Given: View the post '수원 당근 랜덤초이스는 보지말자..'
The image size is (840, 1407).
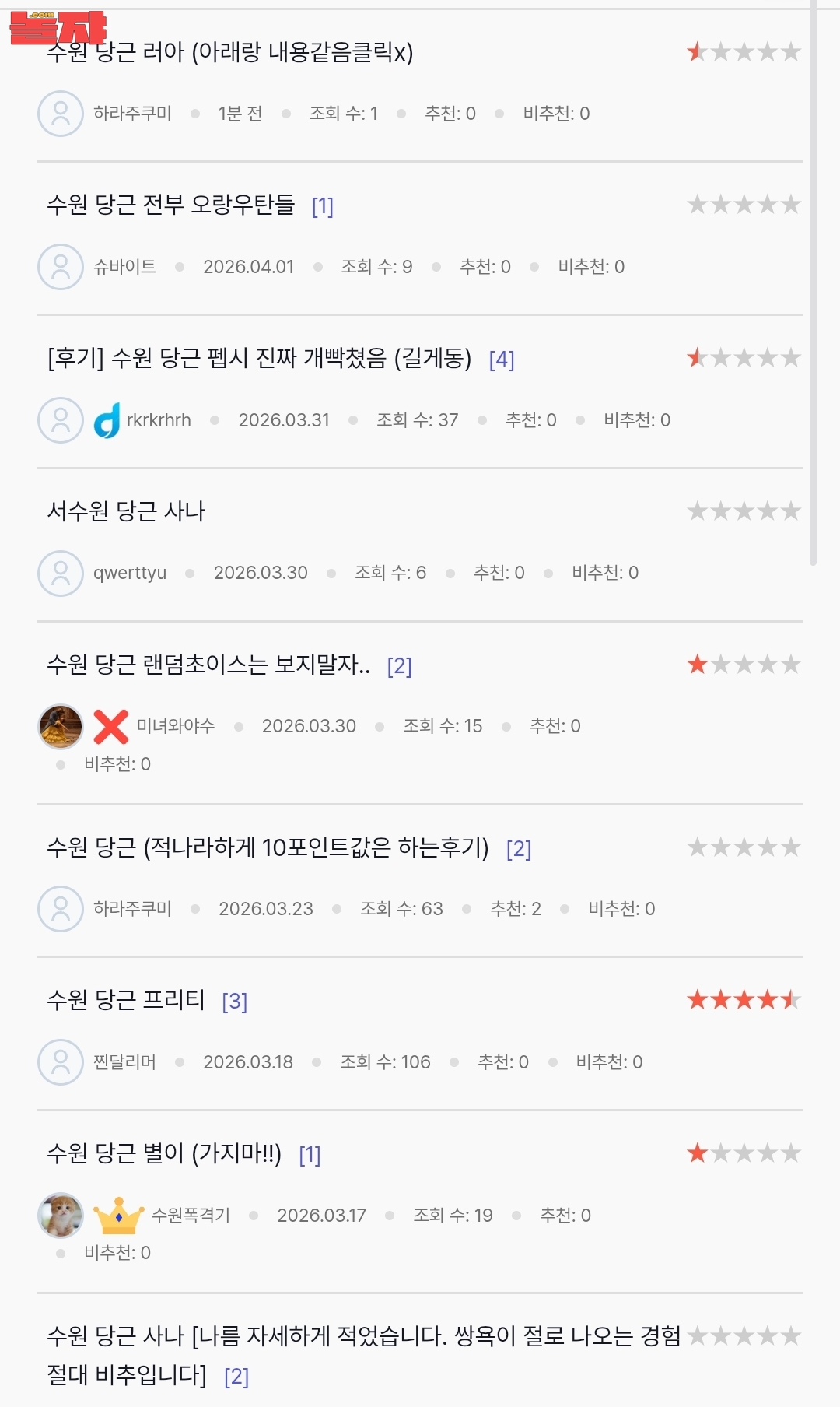Looking at the screenshot, I should [208, 665].
